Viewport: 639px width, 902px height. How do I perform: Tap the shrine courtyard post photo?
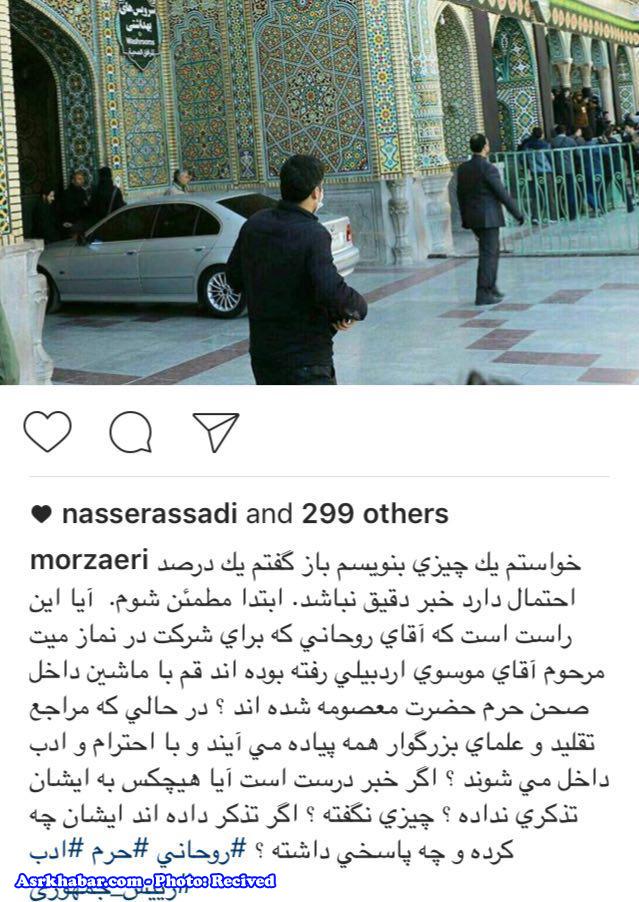pos(319,190)
